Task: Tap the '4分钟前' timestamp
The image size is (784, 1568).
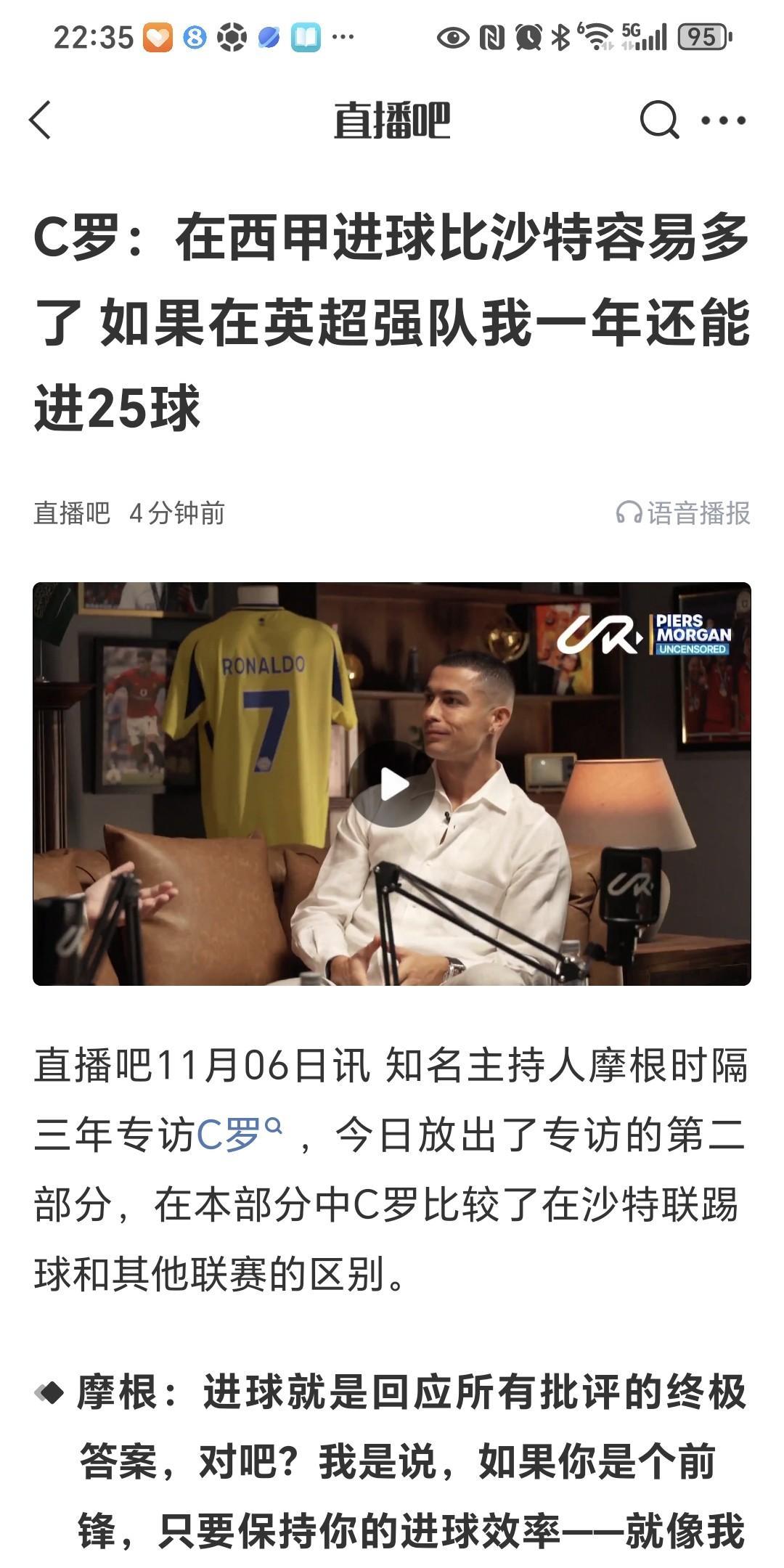Action: tap(177, 513)
